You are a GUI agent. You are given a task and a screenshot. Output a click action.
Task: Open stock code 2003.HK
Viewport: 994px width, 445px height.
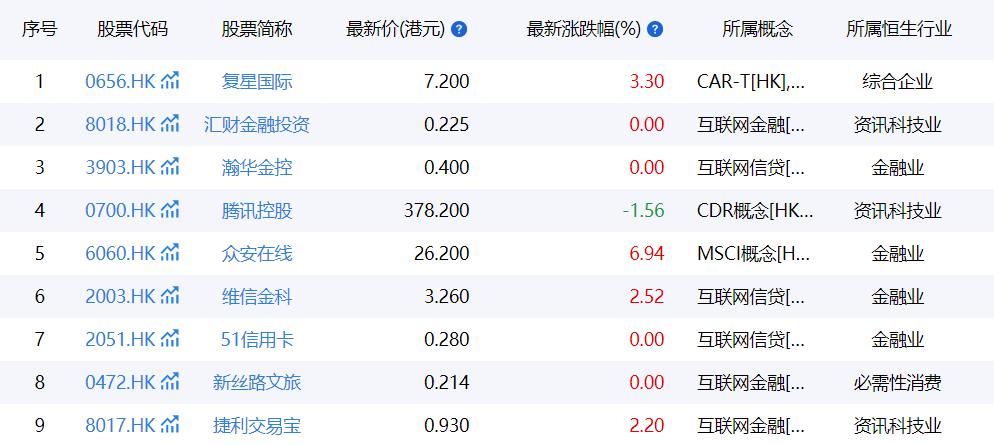[x=120, y=296]
